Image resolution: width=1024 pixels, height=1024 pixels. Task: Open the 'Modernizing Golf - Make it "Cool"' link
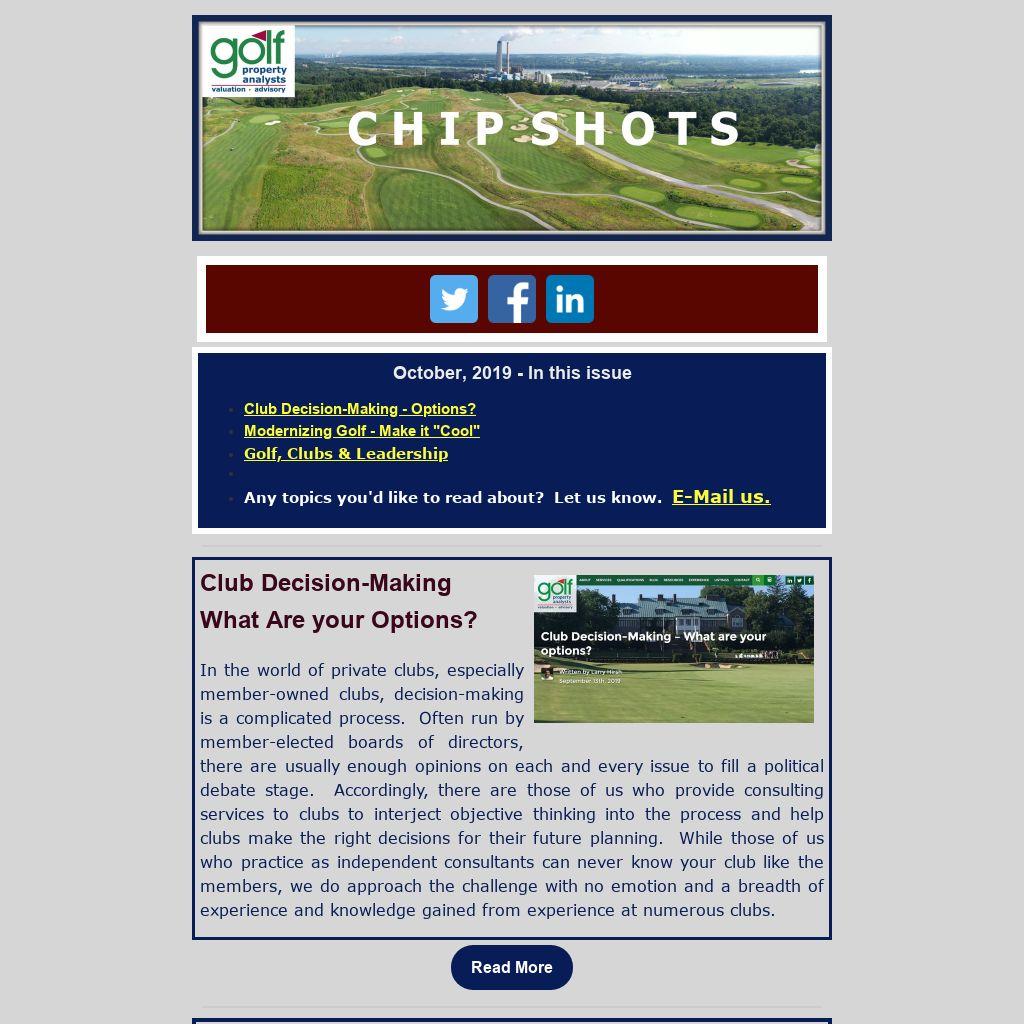[x=362, y=431]
